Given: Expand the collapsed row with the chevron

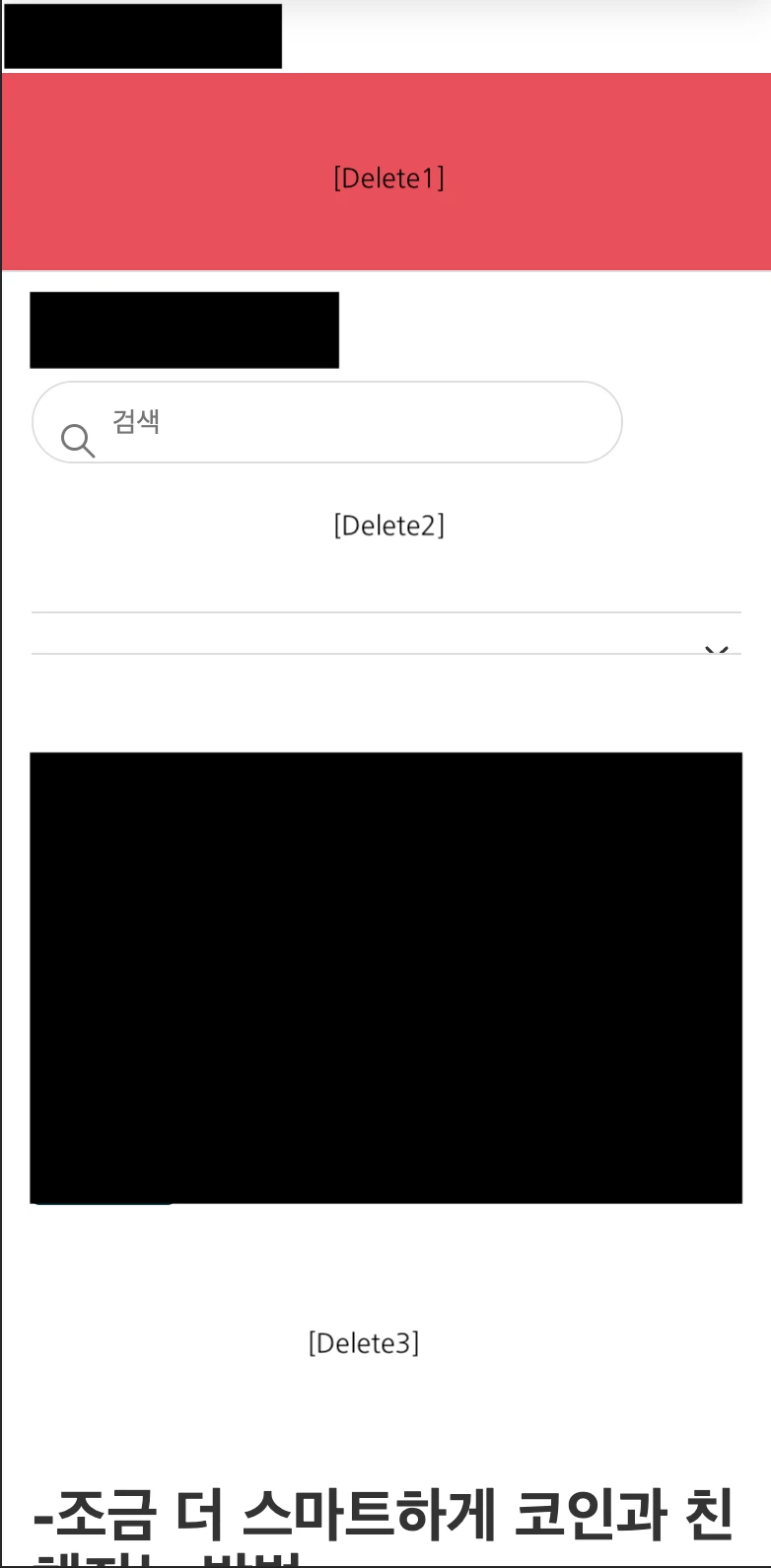Looking at the screenshot, I should pyautogui.click(x=717, y=649).
